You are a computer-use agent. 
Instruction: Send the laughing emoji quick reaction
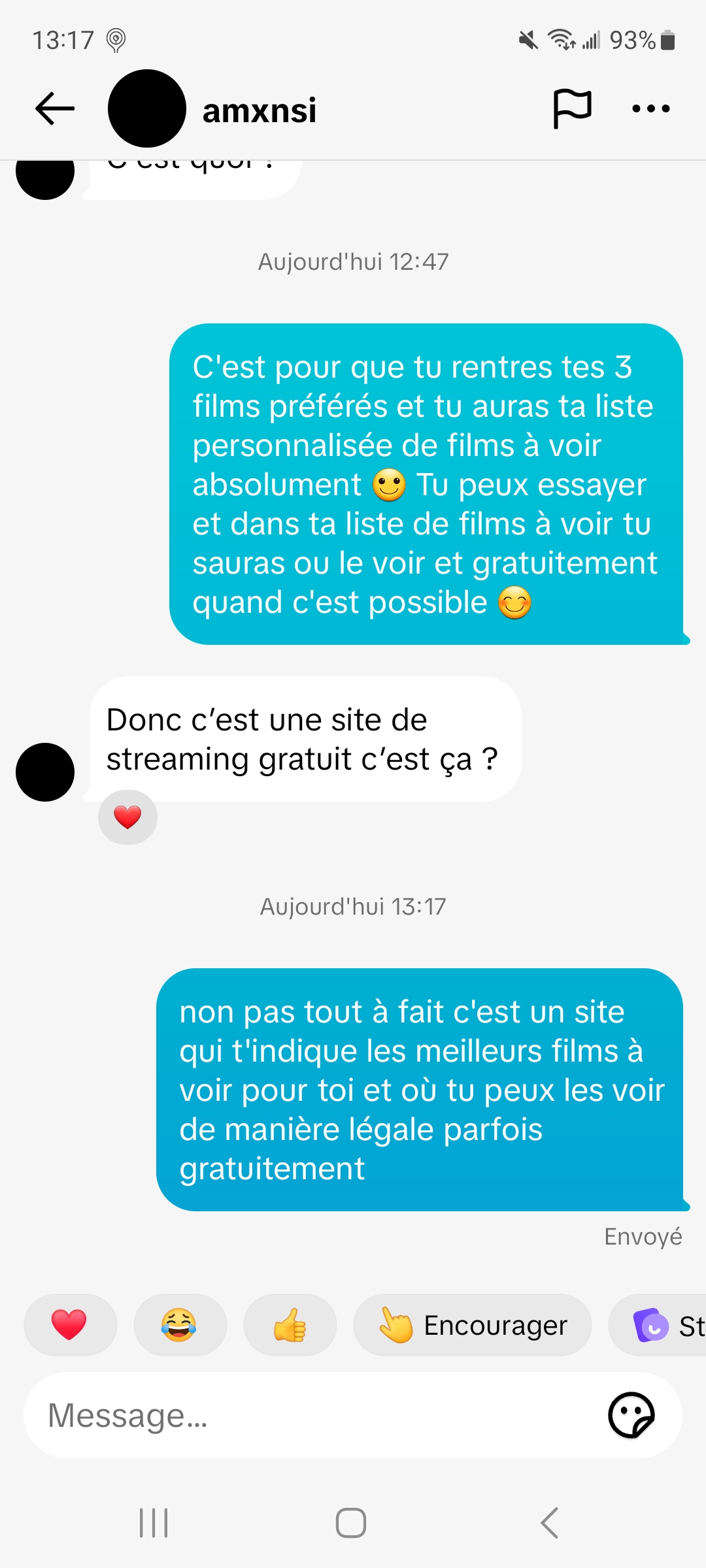[180, 1325]
